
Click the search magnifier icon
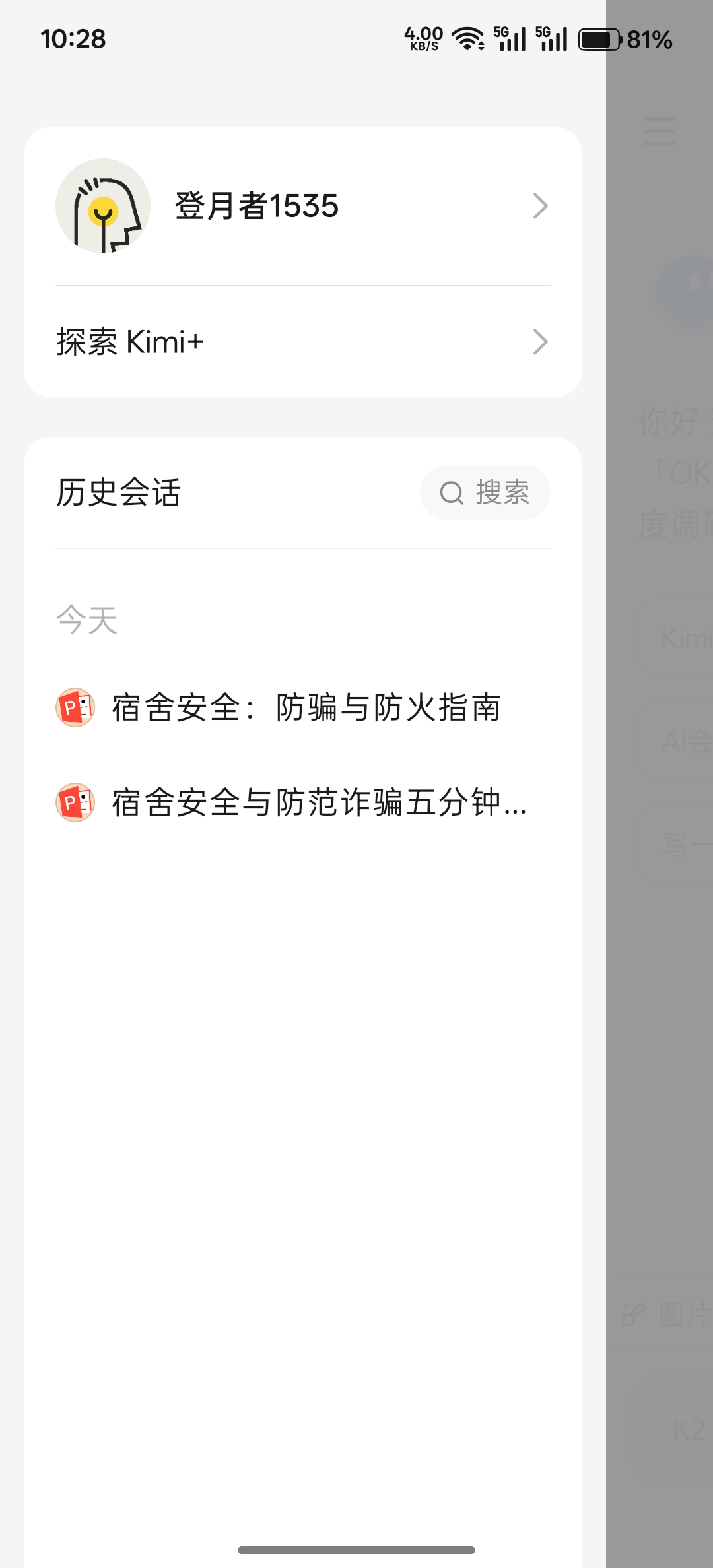(453, 492)
